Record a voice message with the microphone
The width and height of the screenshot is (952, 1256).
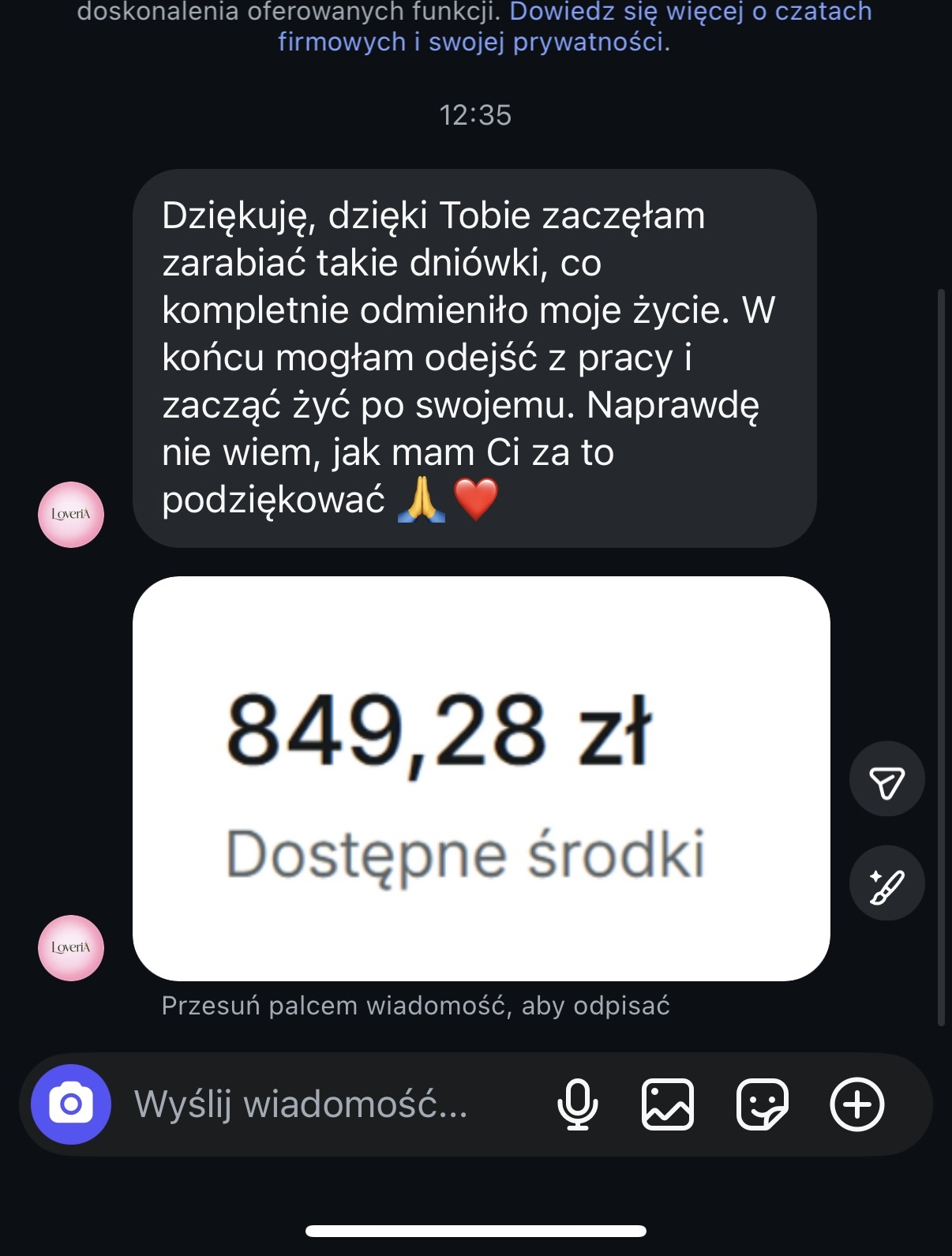pyautogui.click(x=577, y=1104)
